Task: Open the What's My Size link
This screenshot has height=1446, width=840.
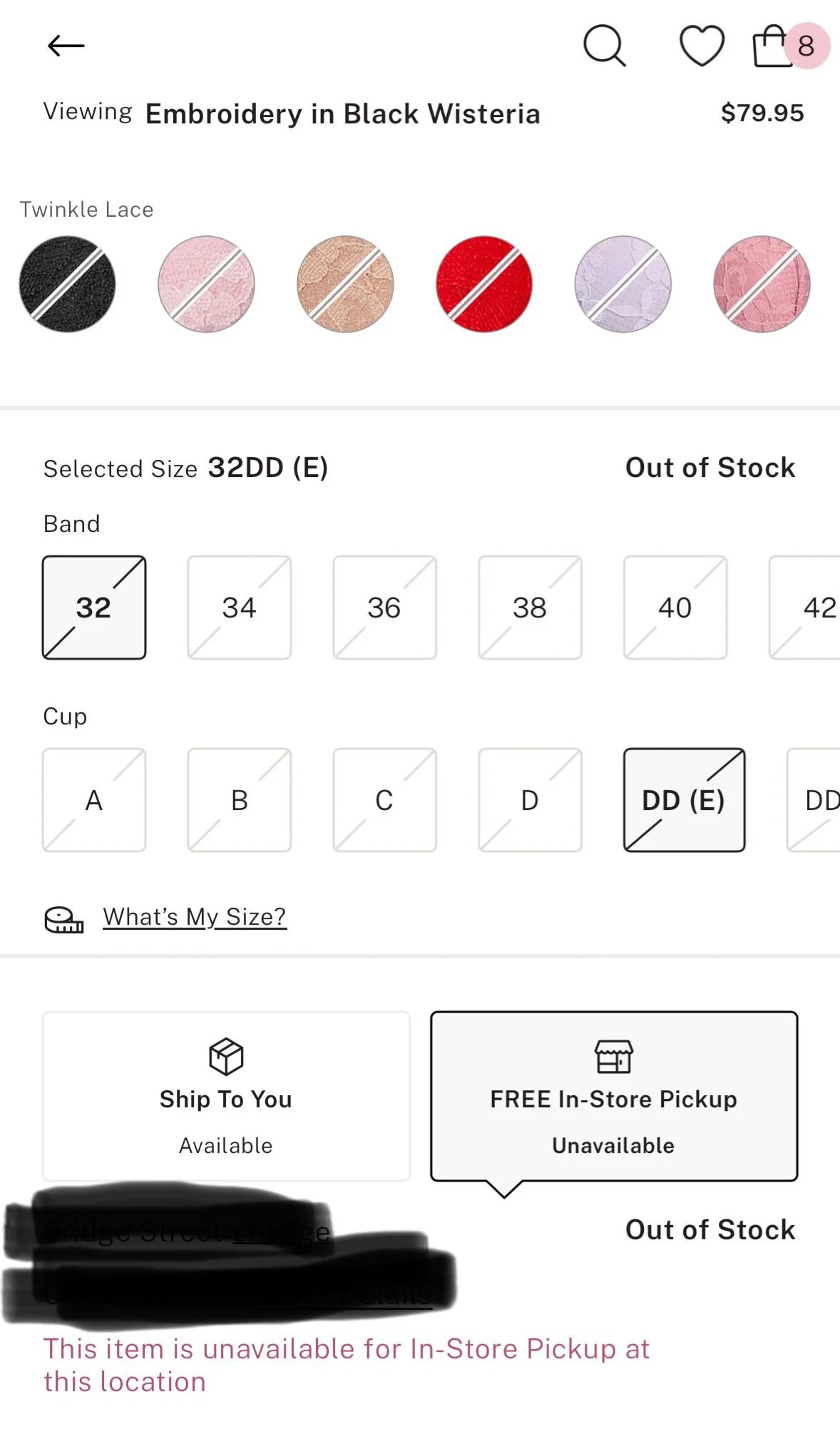Action: pyautogui.click(x=194, y=918)
